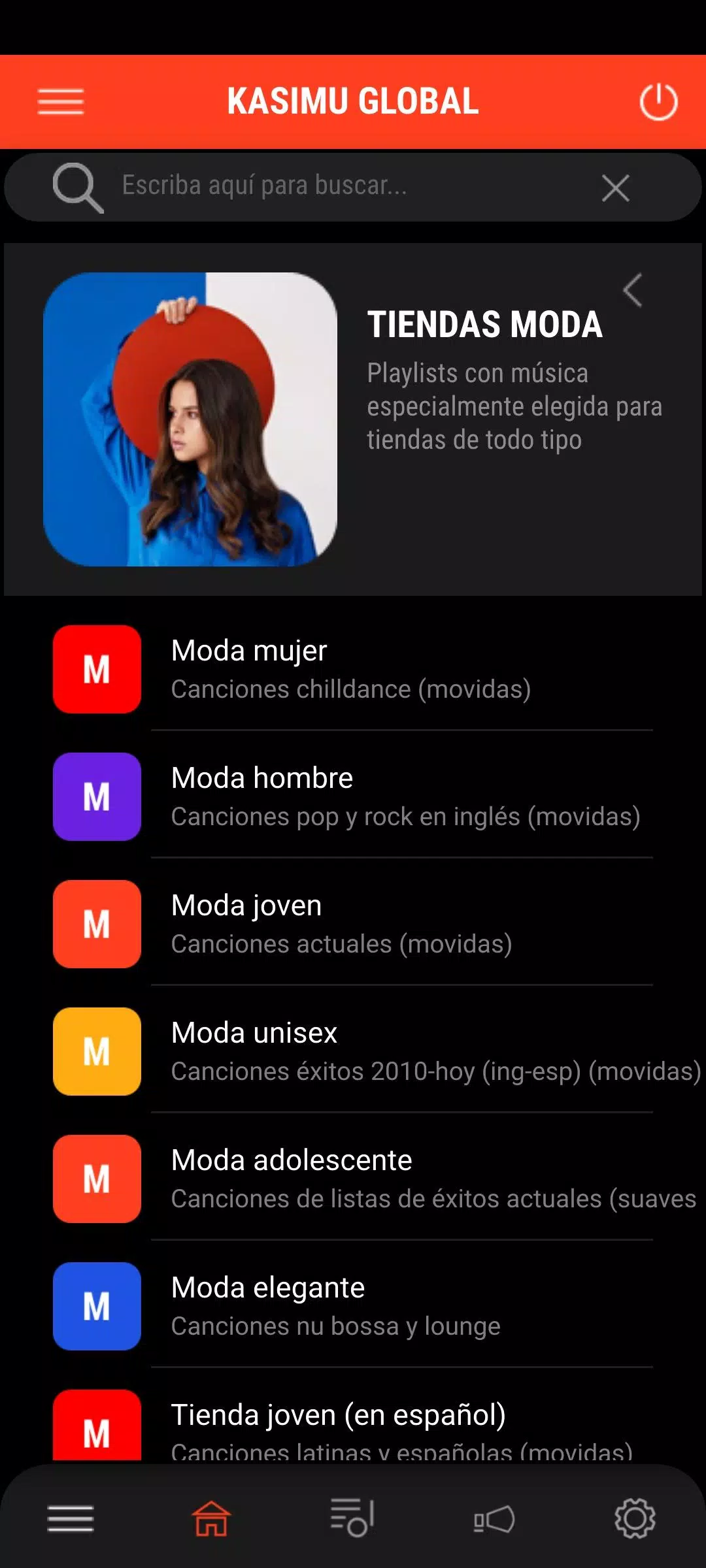Screen dimensions: 706x1568
Task: Select the Moda adolescente playlist
Action: (x=353, y=1179)
